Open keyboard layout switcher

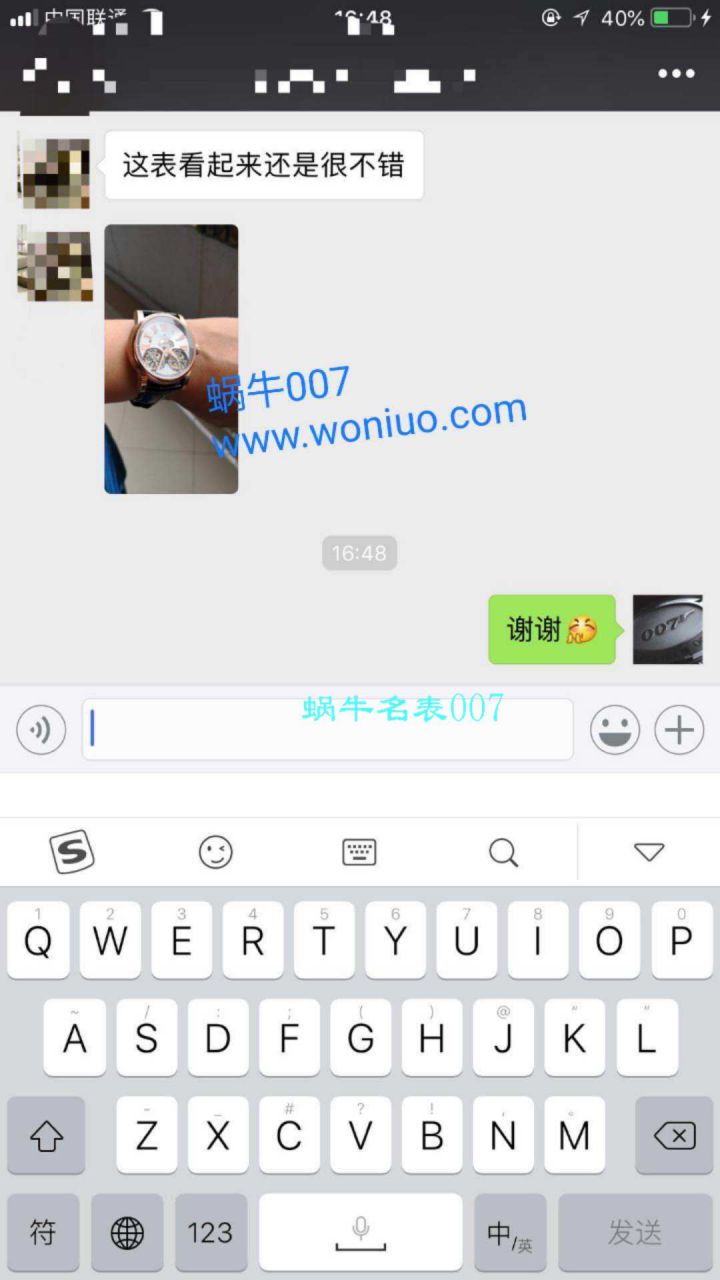point(359,852)
